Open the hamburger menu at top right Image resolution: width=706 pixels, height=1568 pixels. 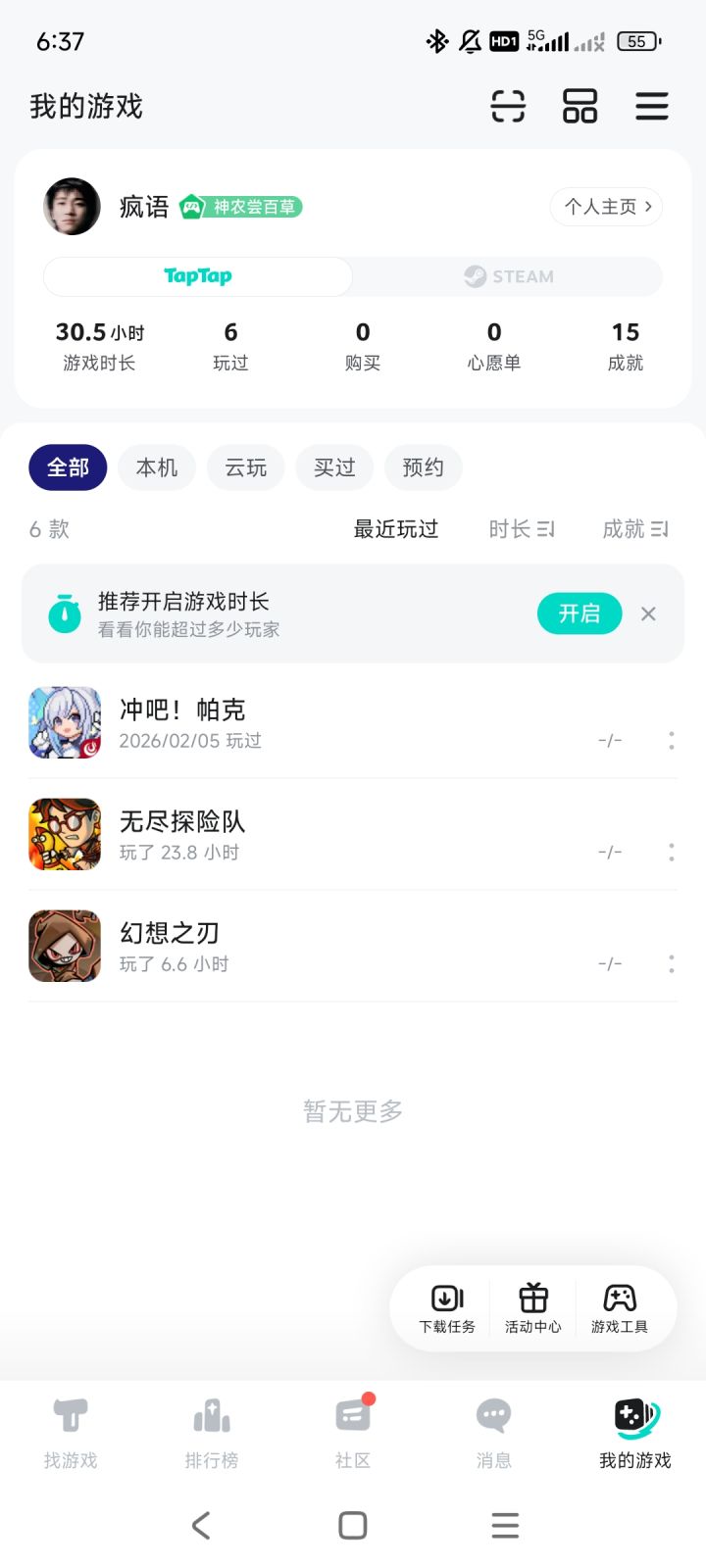click(x=652, y=105)
